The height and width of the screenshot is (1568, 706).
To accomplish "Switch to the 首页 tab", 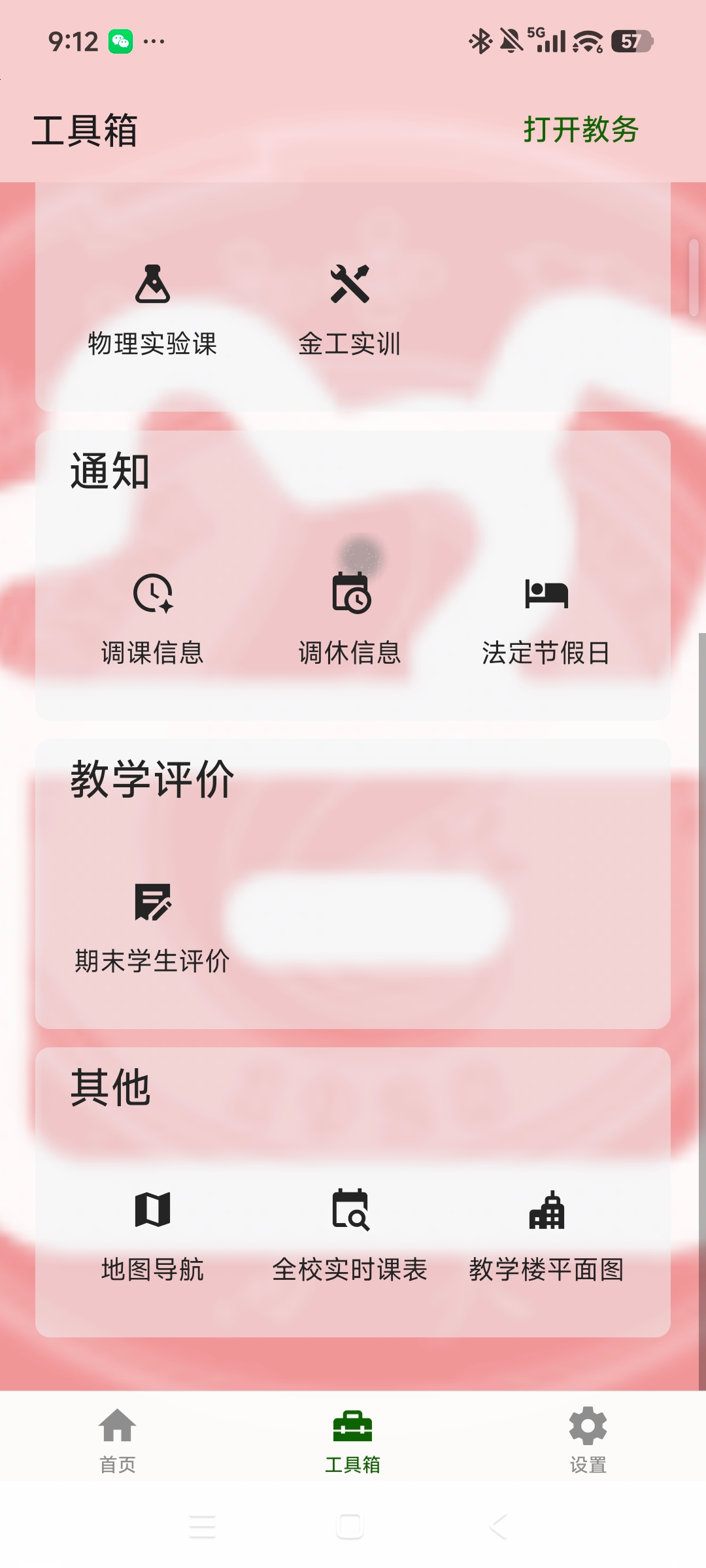I will coord(118,1440).
